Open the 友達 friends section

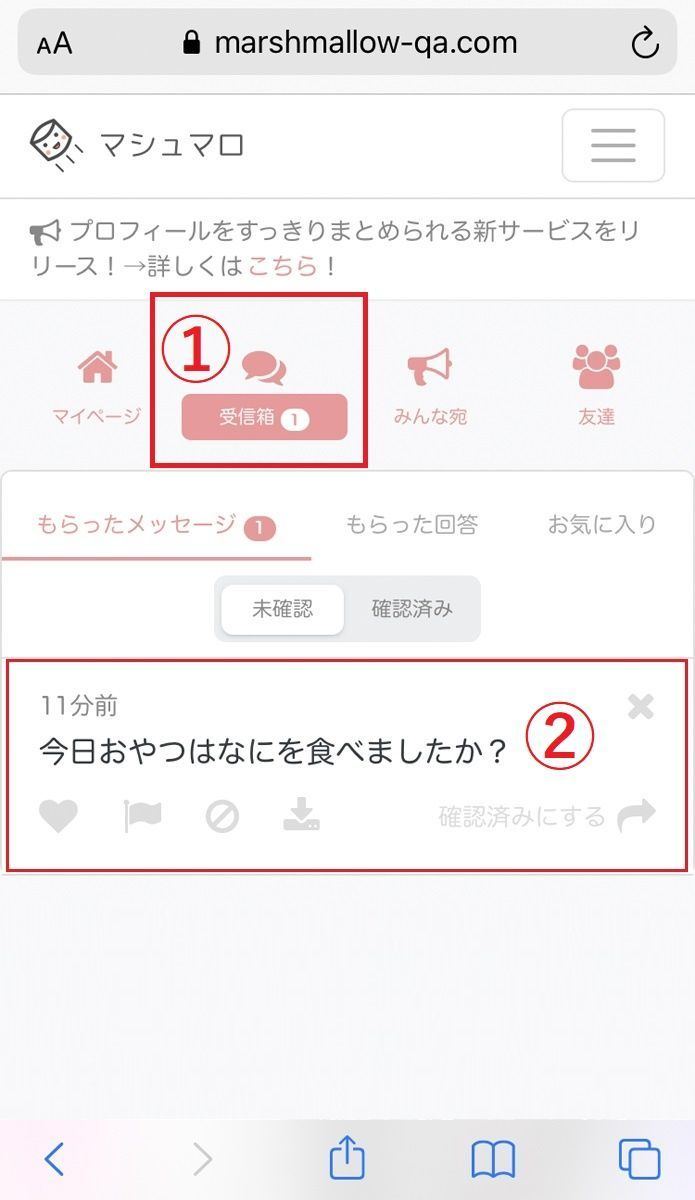pos(596,387)
